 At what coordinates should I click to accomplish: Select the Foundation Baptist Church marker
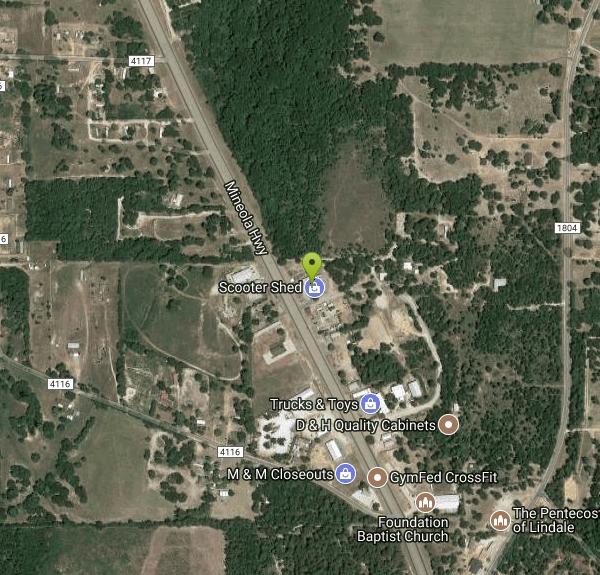[x=425, y=502]
